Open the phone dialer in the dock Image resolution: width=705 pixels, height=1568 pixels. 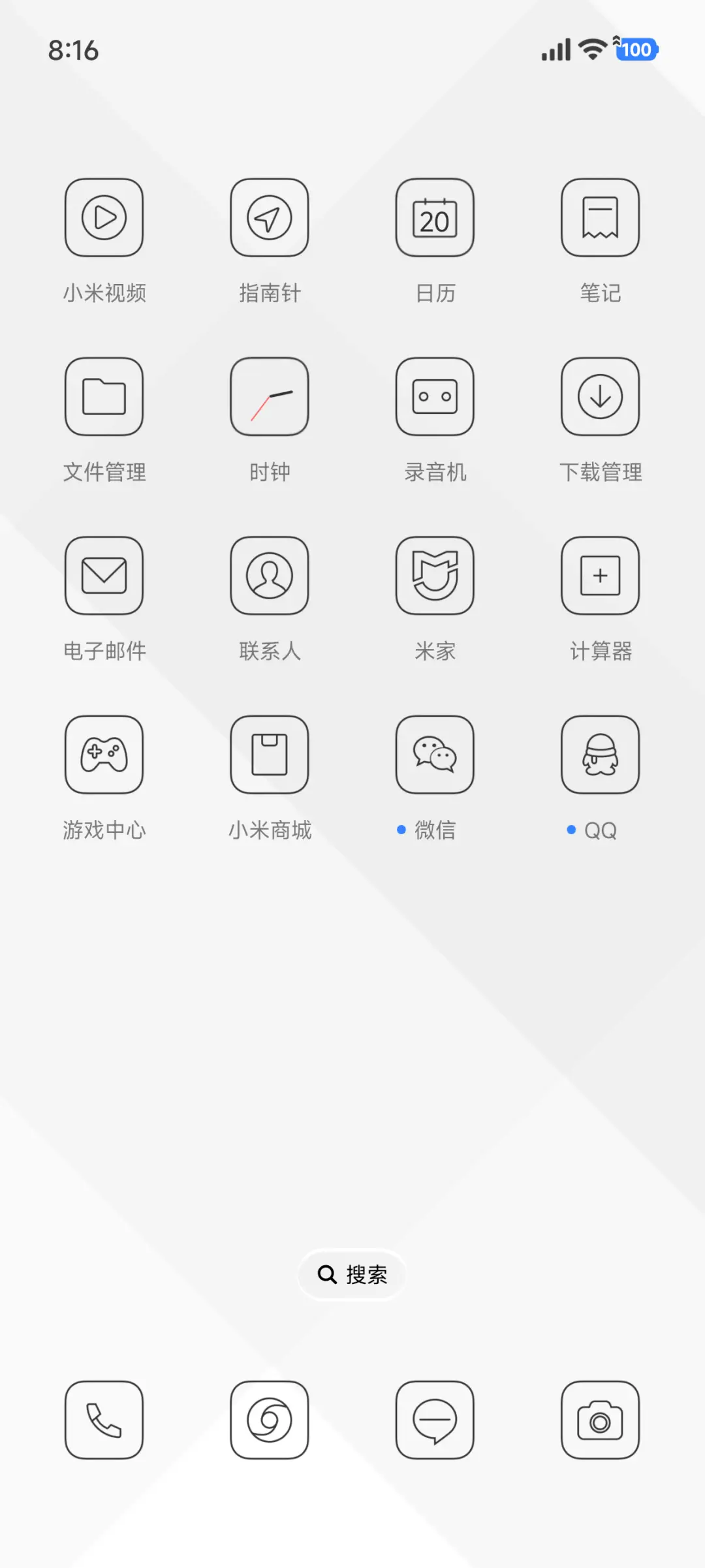pos(104,1421)
